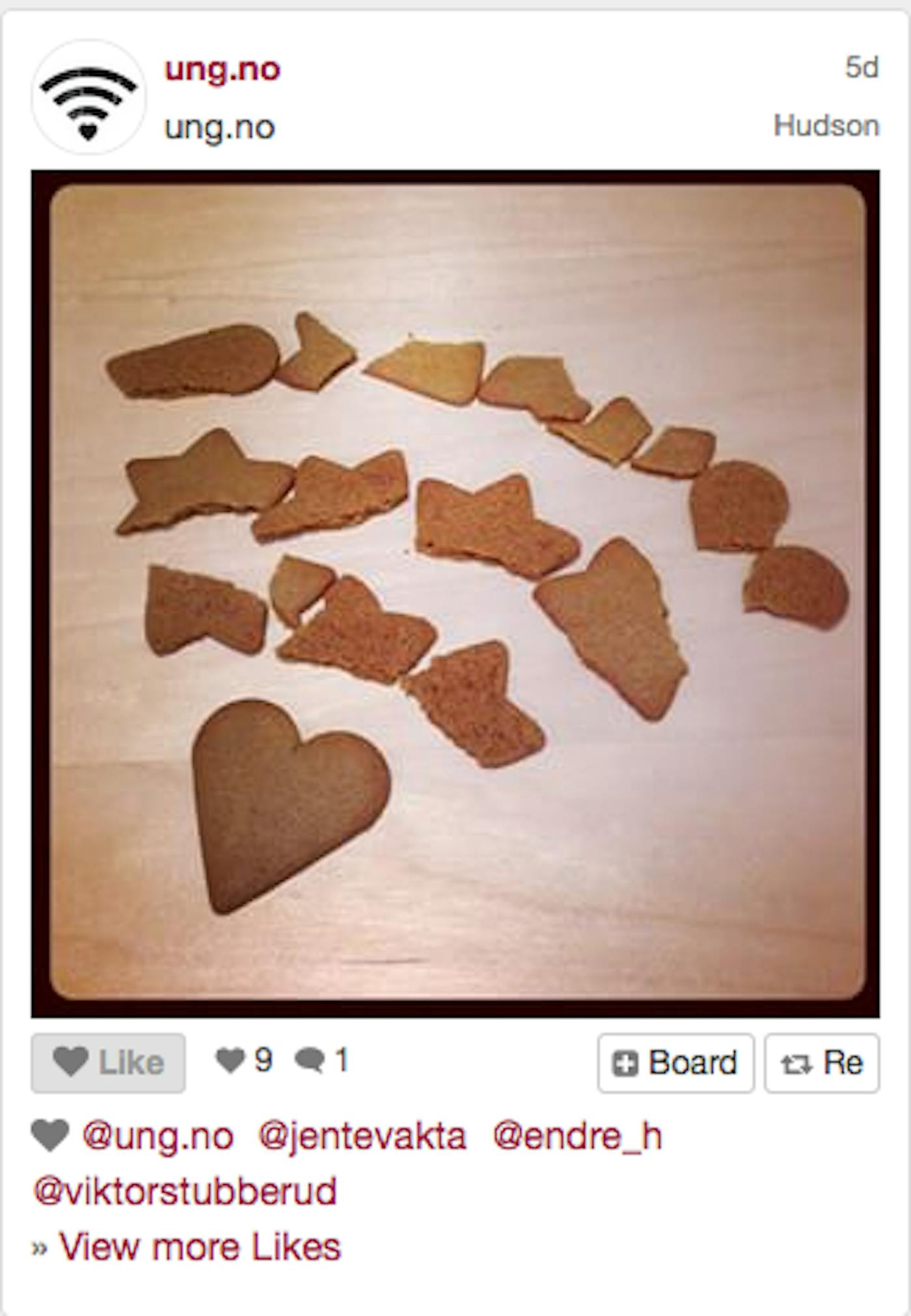
Task: Select the Hudson filter label
Action: point(826,126)
